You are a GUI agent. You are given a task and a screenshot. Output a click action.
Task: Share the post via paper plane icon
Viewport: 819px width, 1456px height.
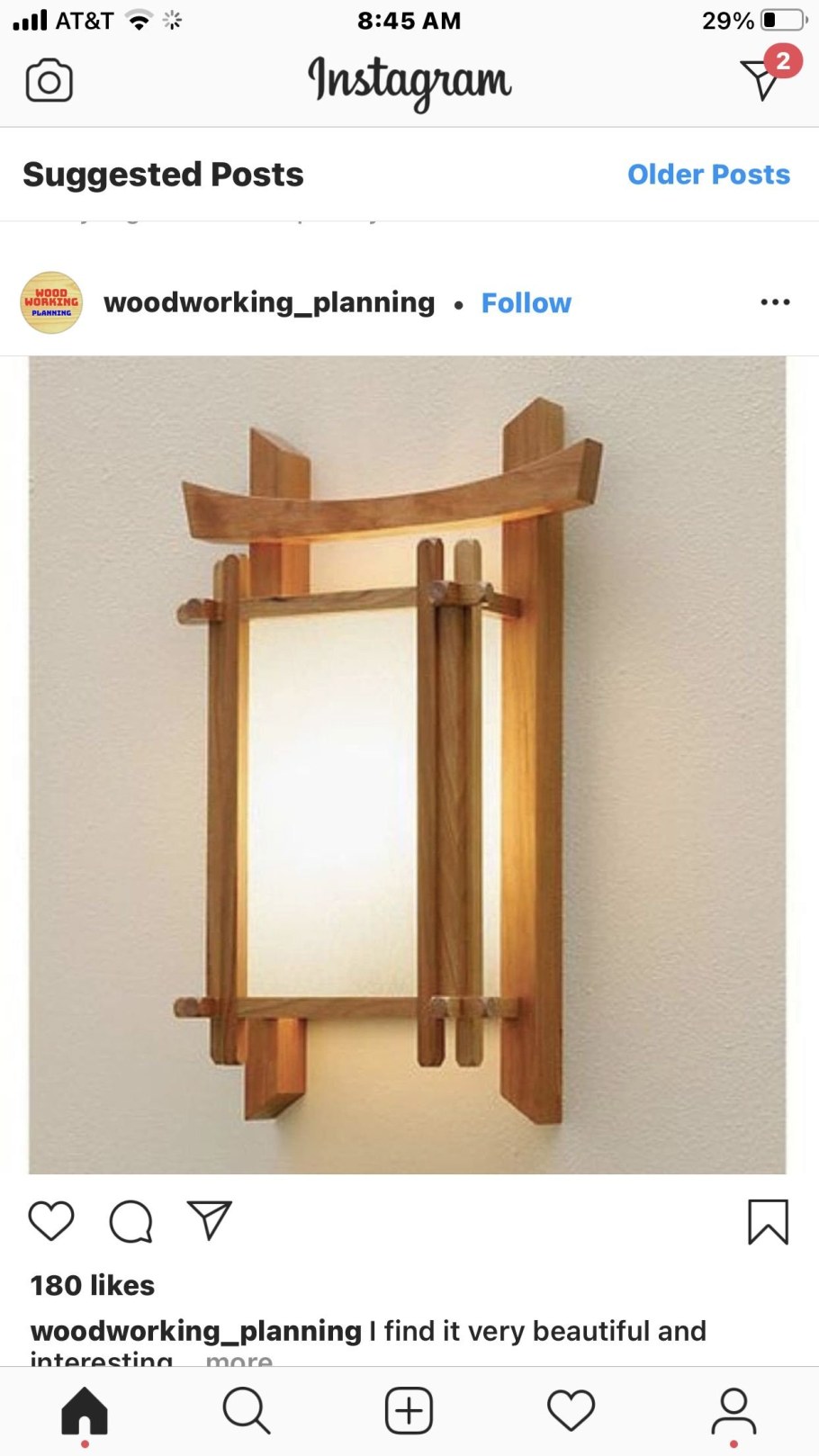(210, 1221)
